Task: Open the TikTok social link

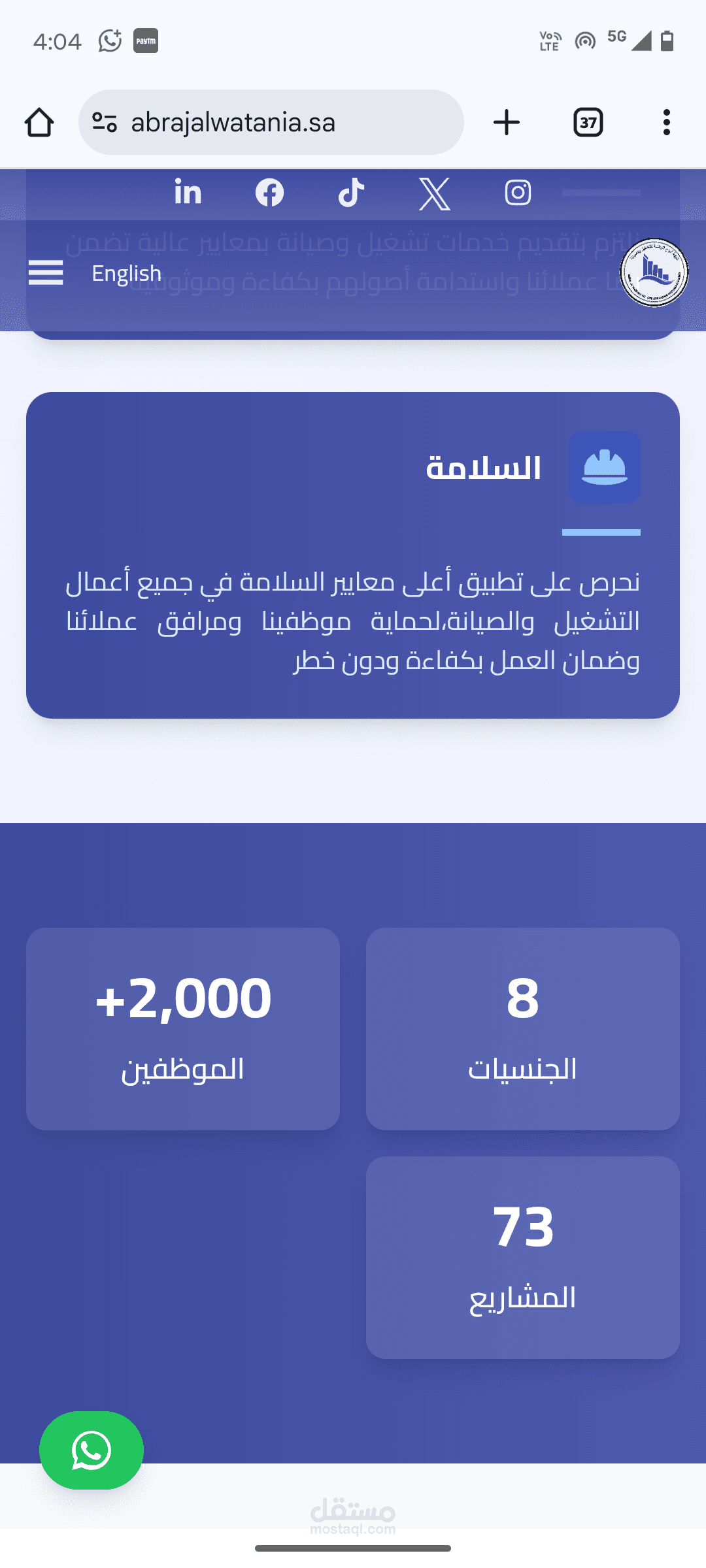Action: click(x=351, y=193)
